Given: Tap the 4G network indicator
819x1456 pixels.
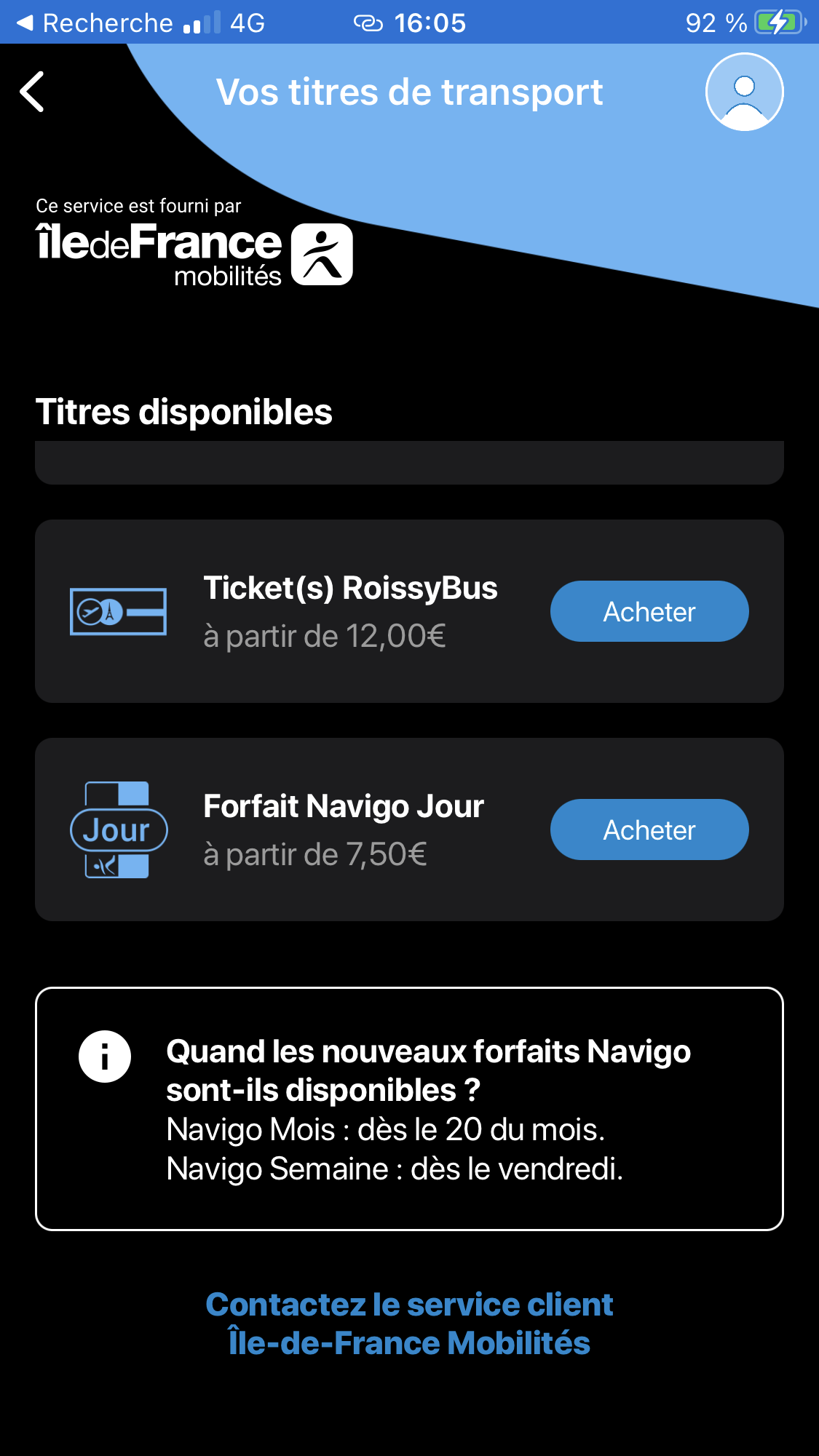Looking at the screenshot, I should (248, 23).
